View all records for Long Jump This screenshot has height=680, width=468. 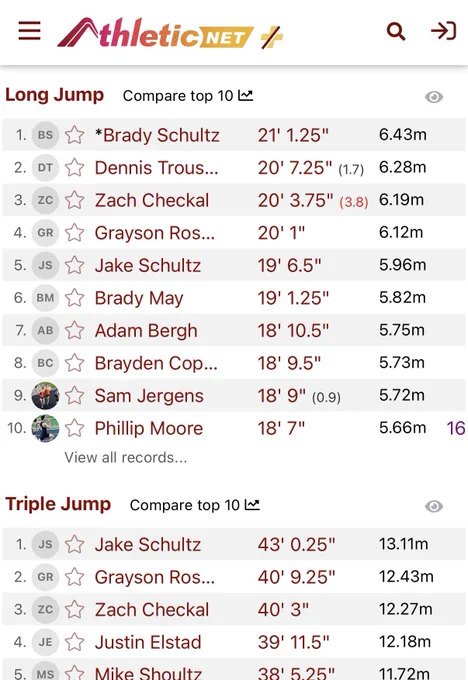tap(126, 458)
